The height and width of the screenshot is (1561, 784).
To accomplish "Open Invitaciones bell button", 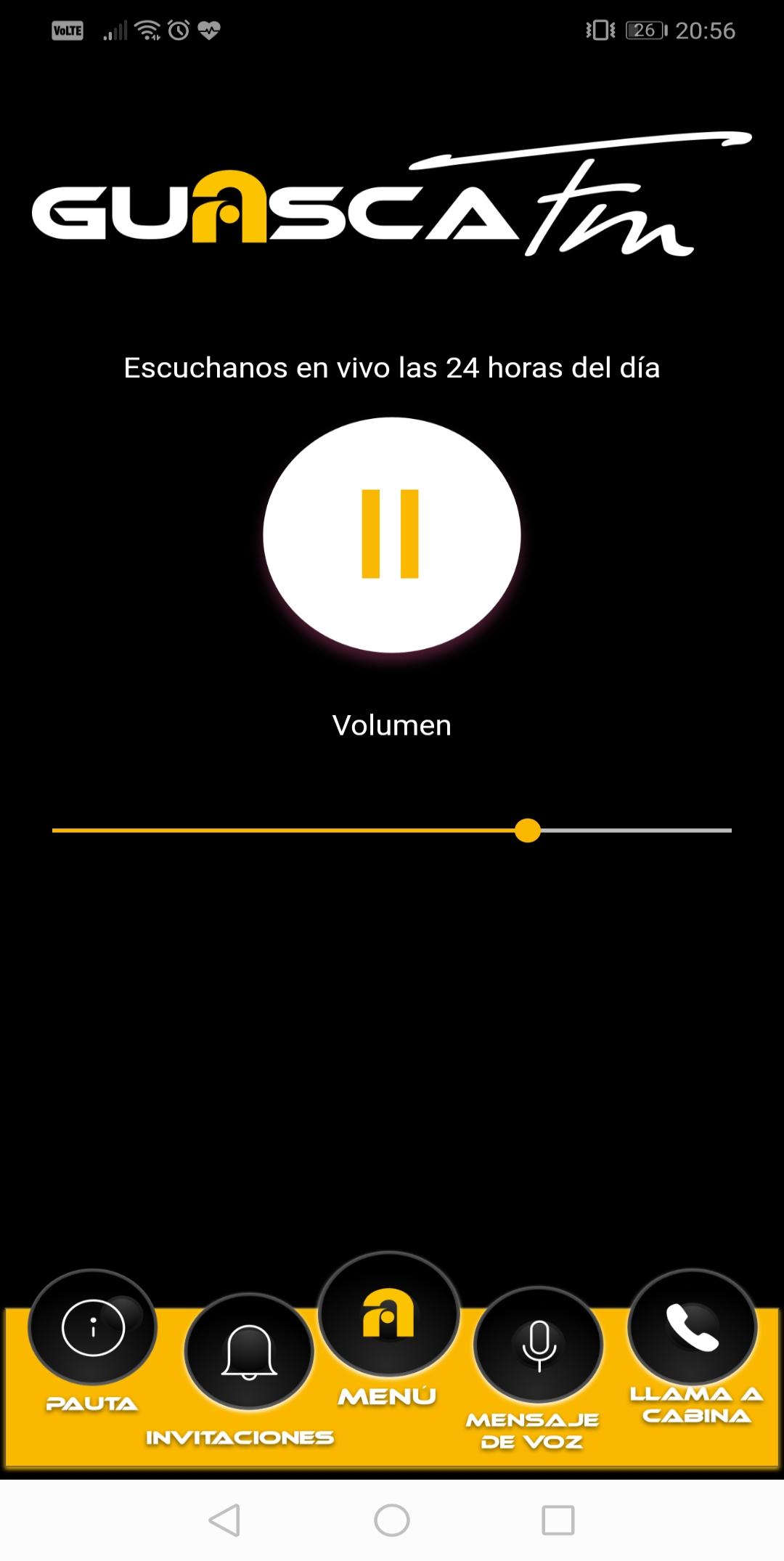I will coord(249,1351).
